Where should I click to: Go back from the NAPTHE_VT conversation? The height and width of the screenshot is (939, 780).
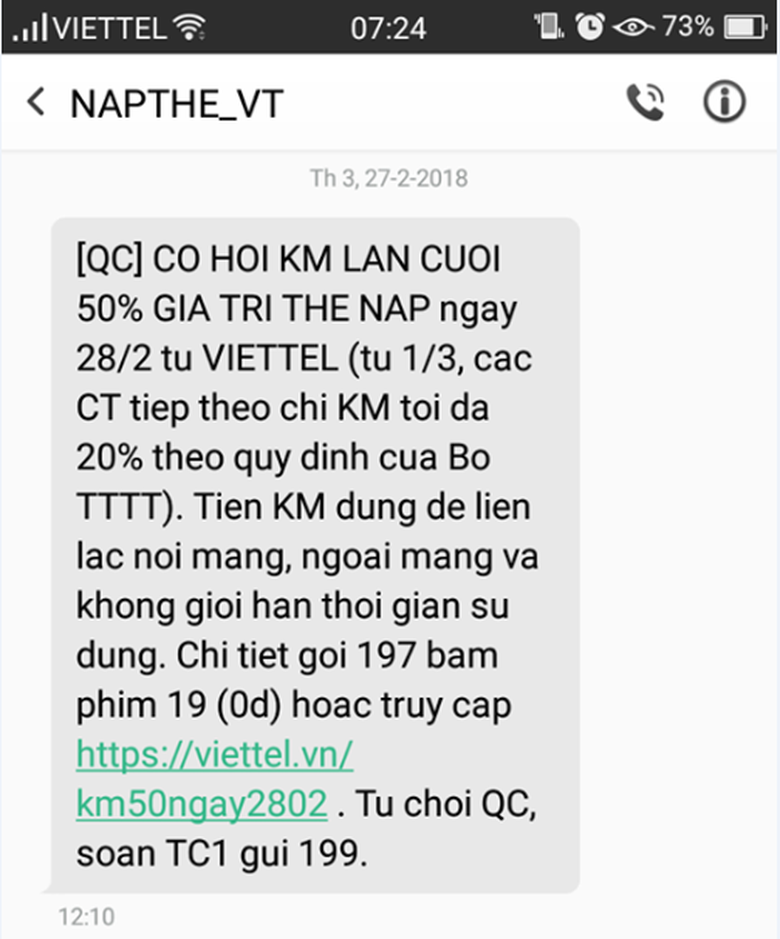(36, 102)
